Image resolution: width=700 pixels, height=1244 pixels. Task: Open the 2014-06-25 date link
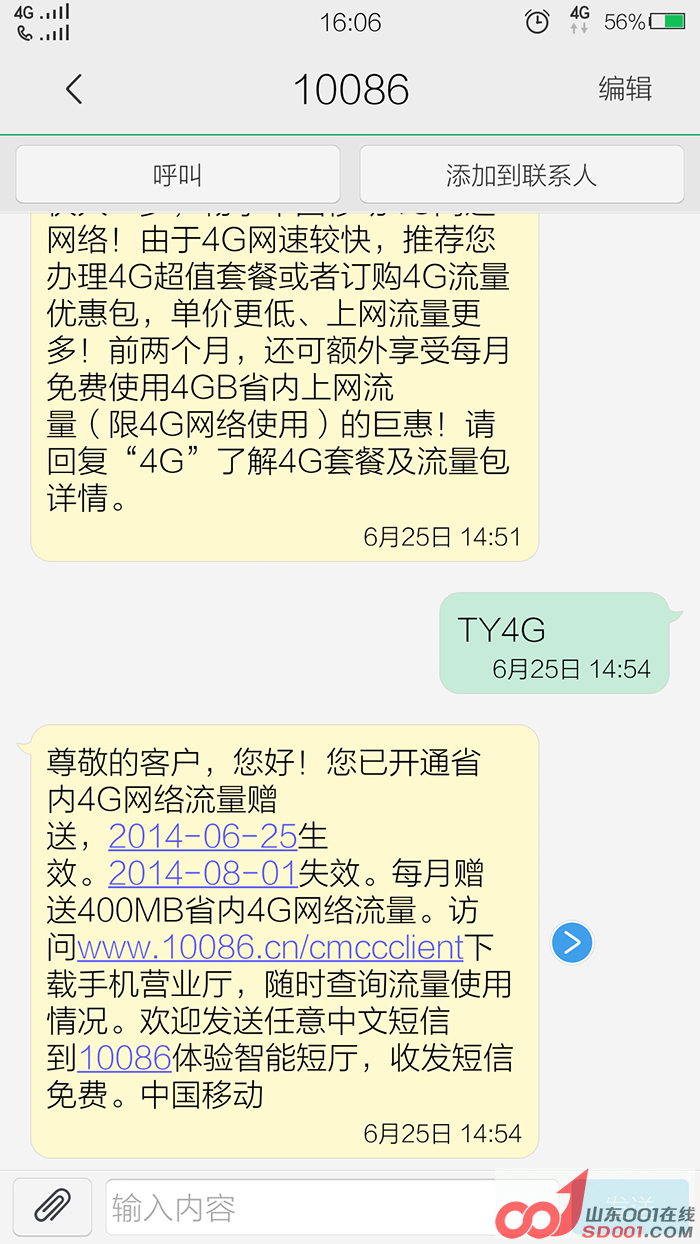tap(203, 836)
